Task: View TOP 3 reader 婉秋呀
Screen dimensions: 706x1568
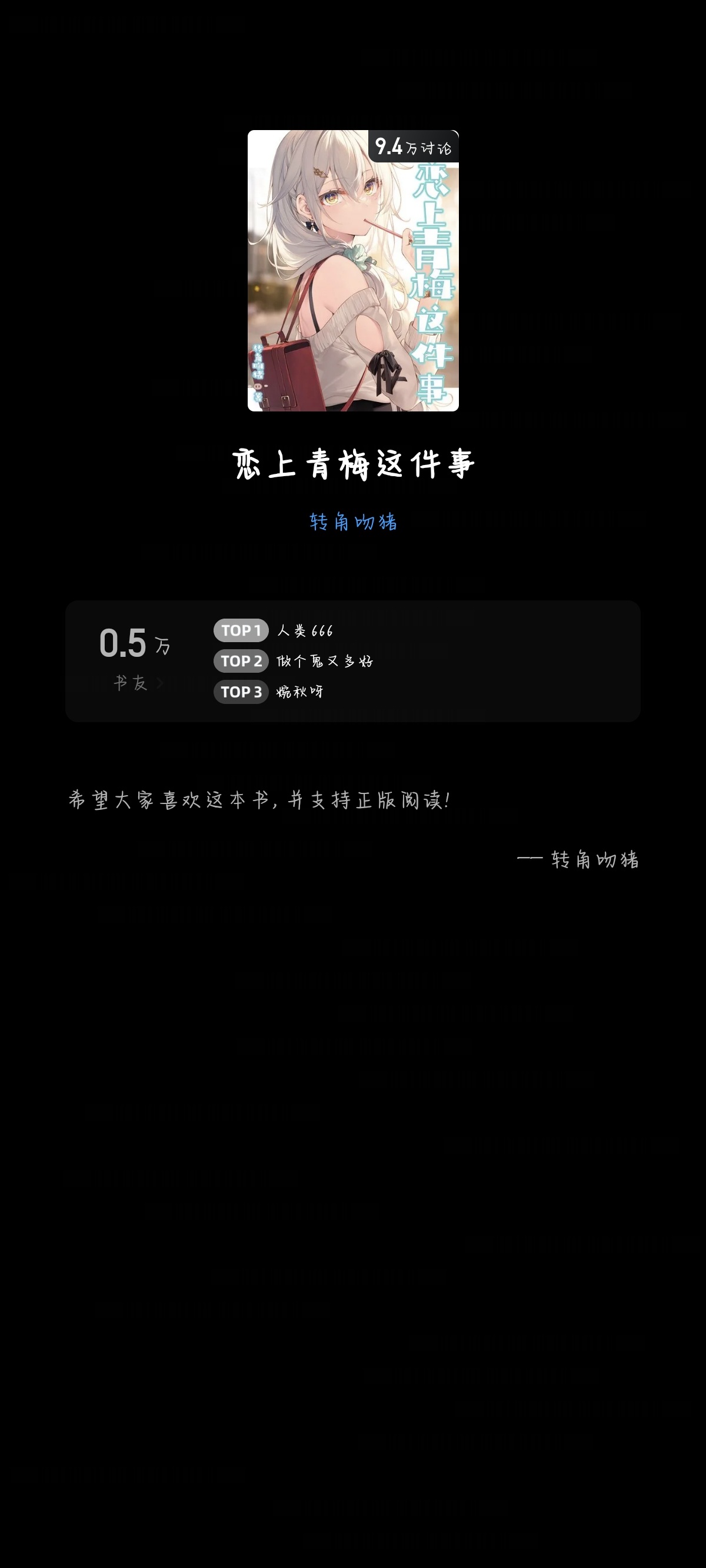Action: coord(299,692)
